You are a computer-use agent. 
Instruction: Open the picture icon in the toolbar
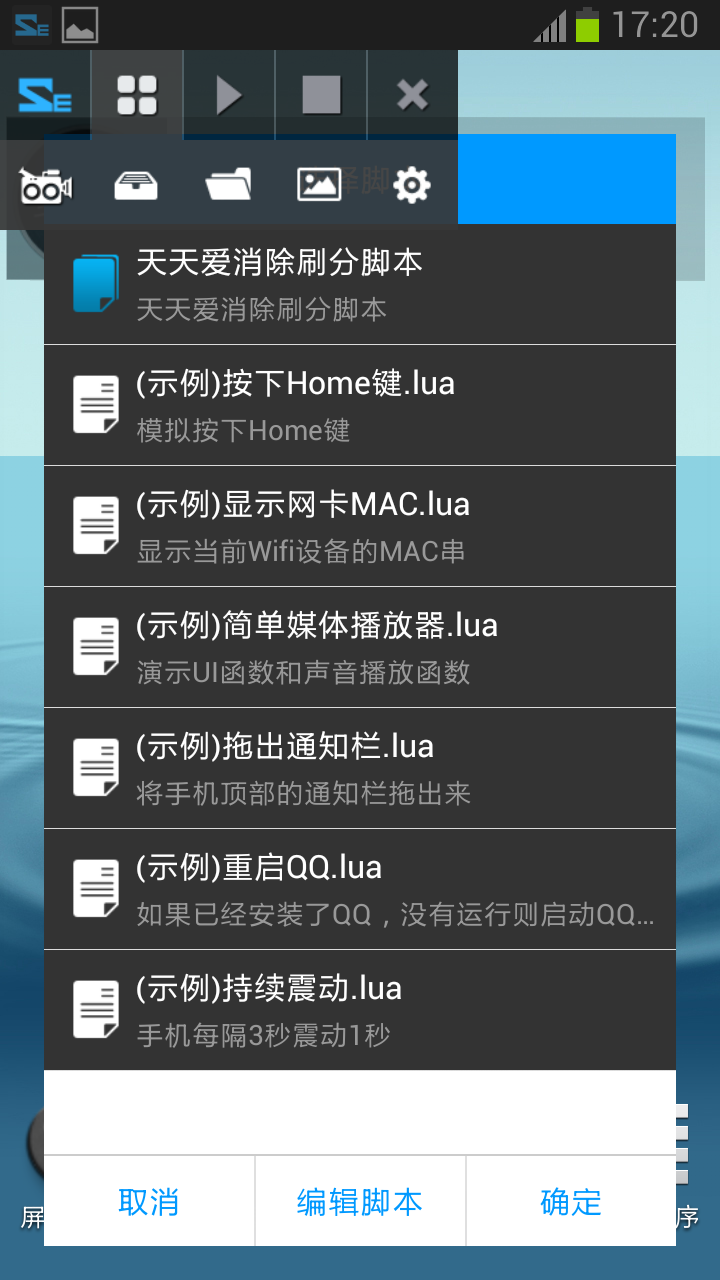pos(319,185)
